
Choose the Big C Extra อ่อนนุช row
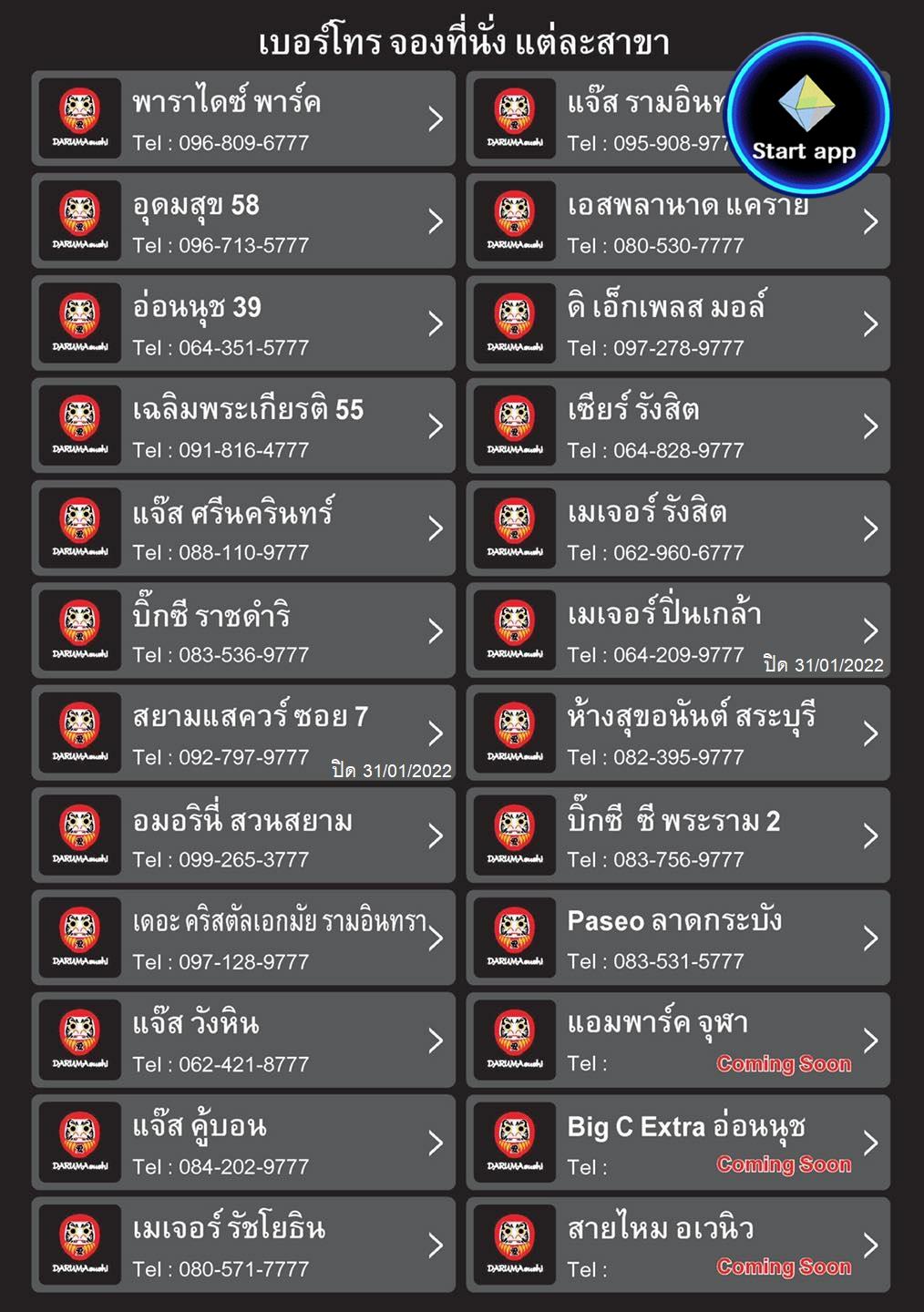(678, 1143)
